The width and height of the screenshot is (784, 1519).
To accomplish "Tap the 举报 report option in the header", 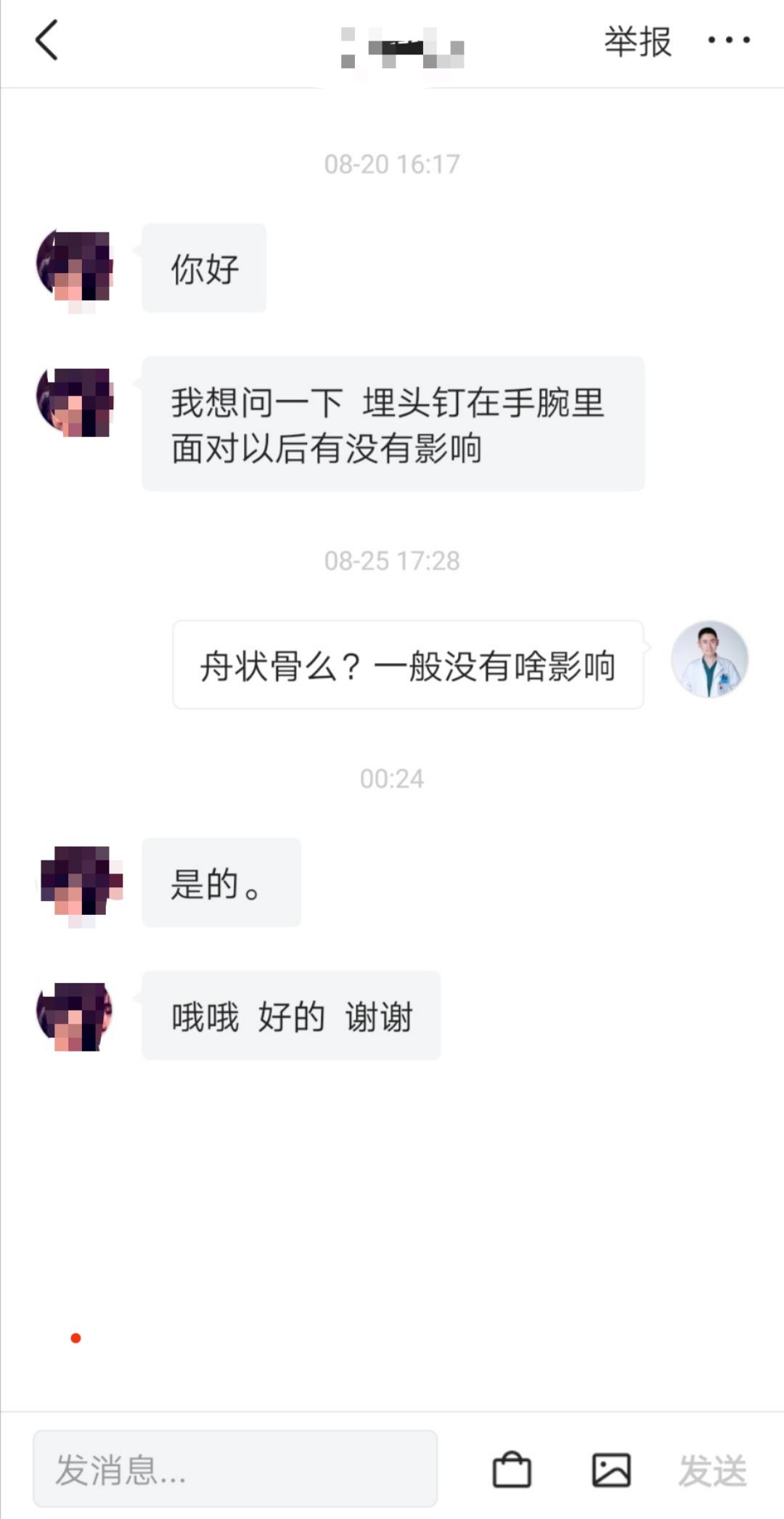I will [637, 41].
